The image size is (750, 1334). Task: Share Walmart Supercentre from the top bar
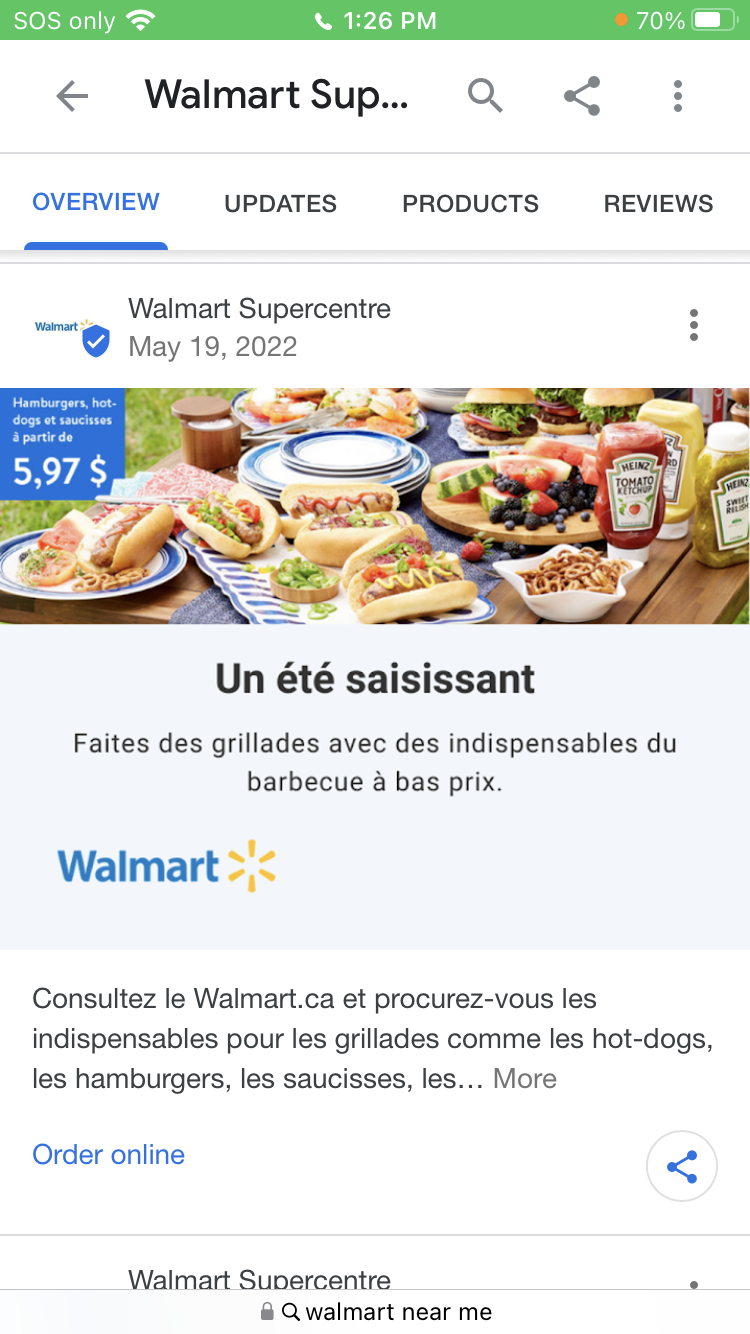[582, 96]
